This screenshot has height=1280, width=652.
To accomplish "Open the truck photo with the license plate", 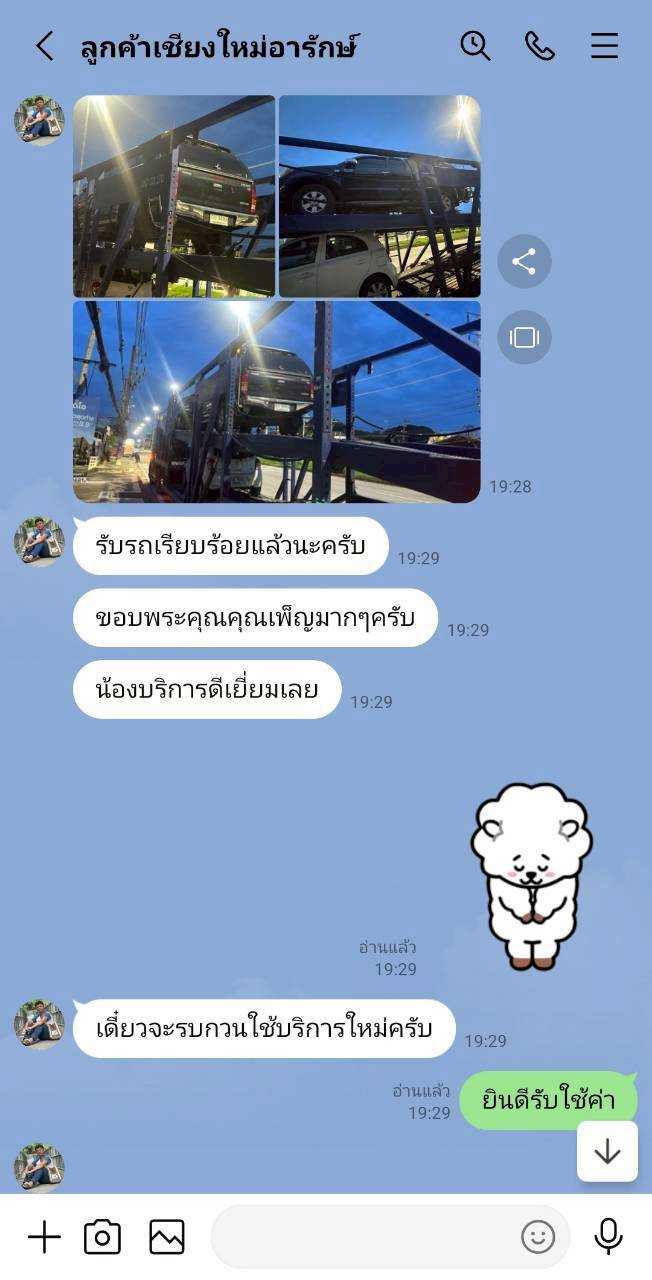I will tap(174, 196).
